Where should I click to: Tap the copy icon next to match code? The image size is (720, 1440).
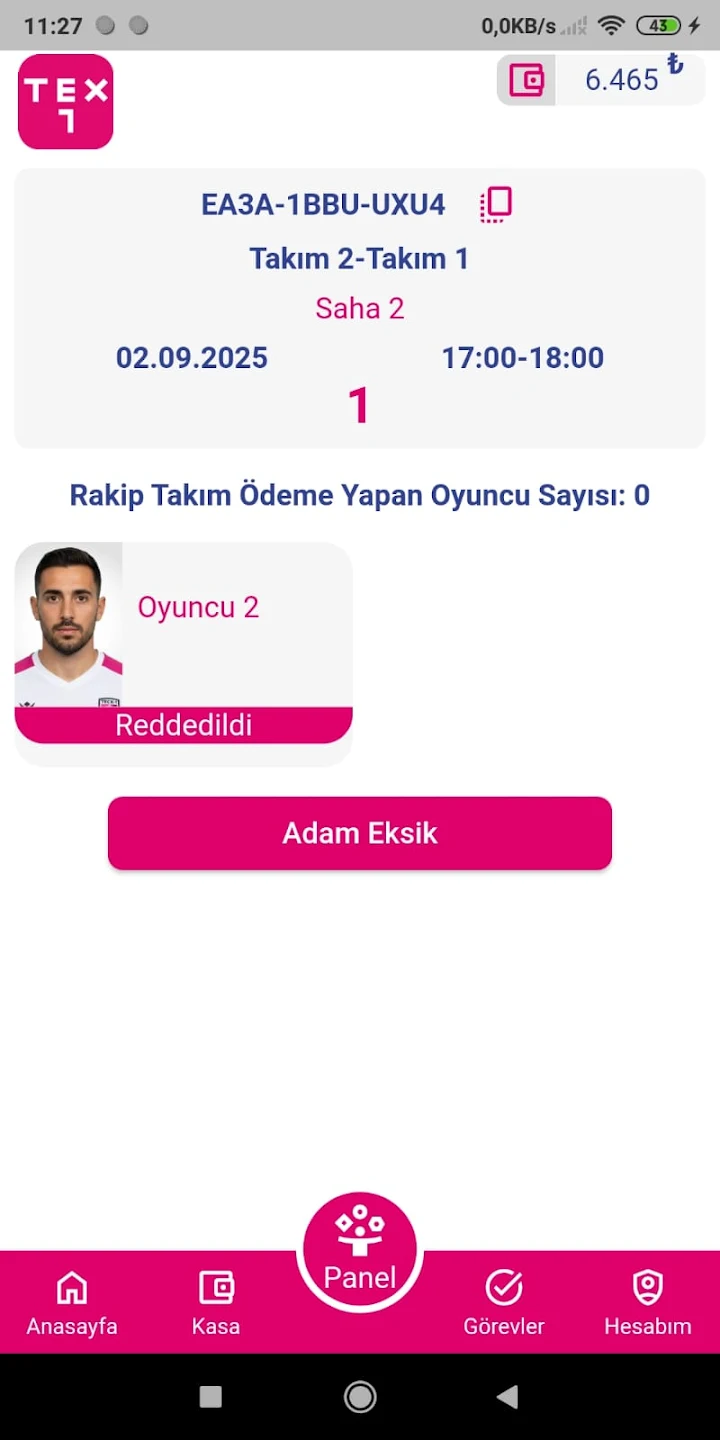[494, 203]
